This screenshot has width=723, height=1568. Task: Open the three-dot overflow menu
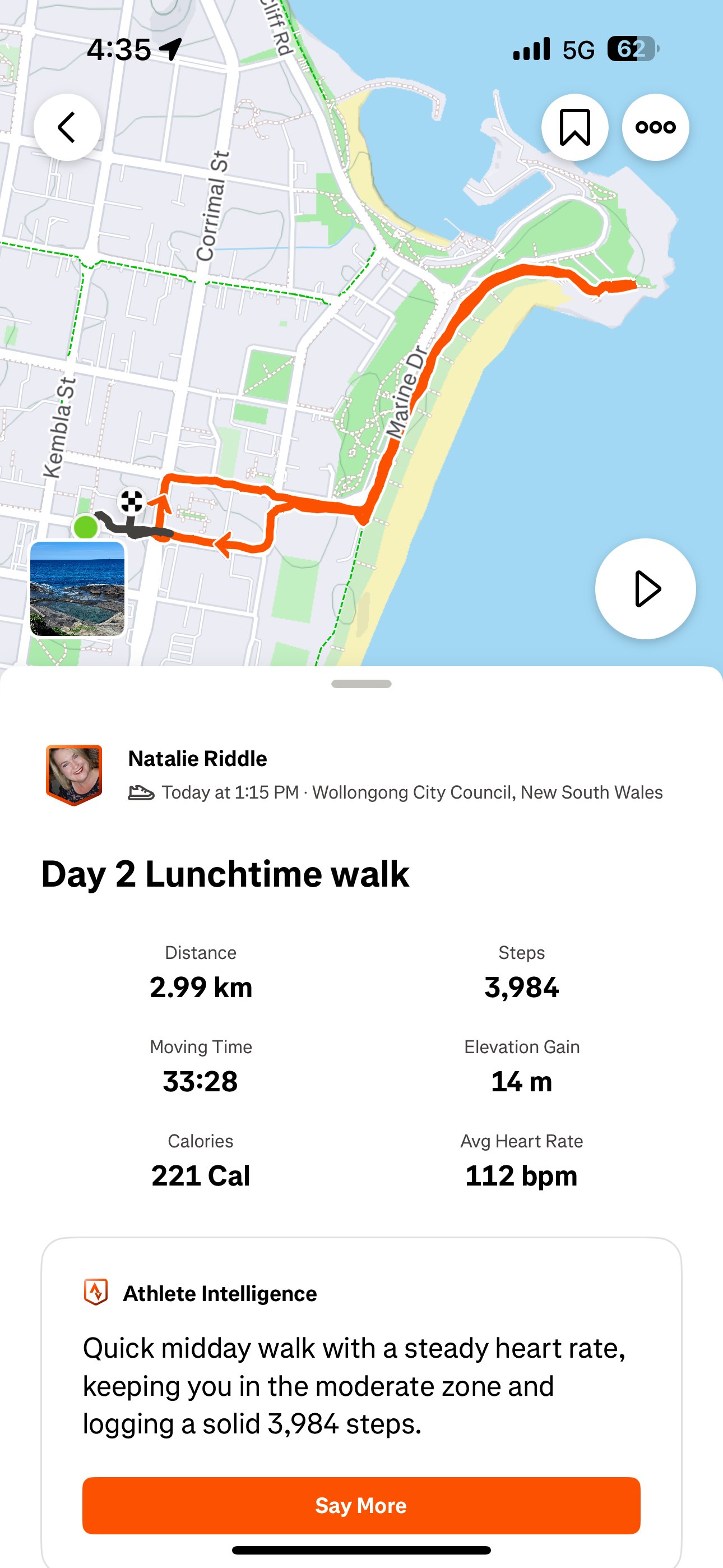click(x=655, y=127)
